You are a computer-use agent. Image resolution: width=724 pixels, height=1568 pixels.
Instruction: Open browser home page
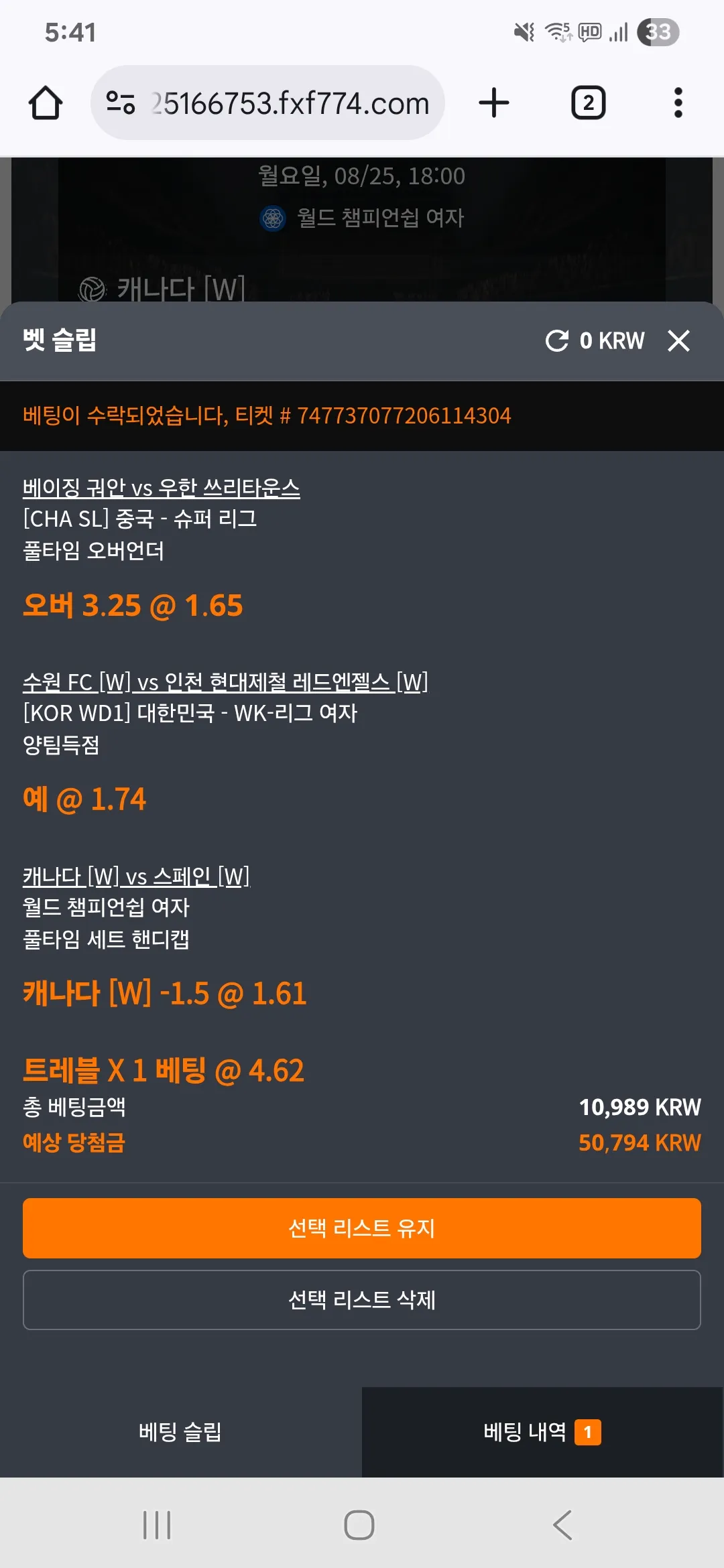46,103
